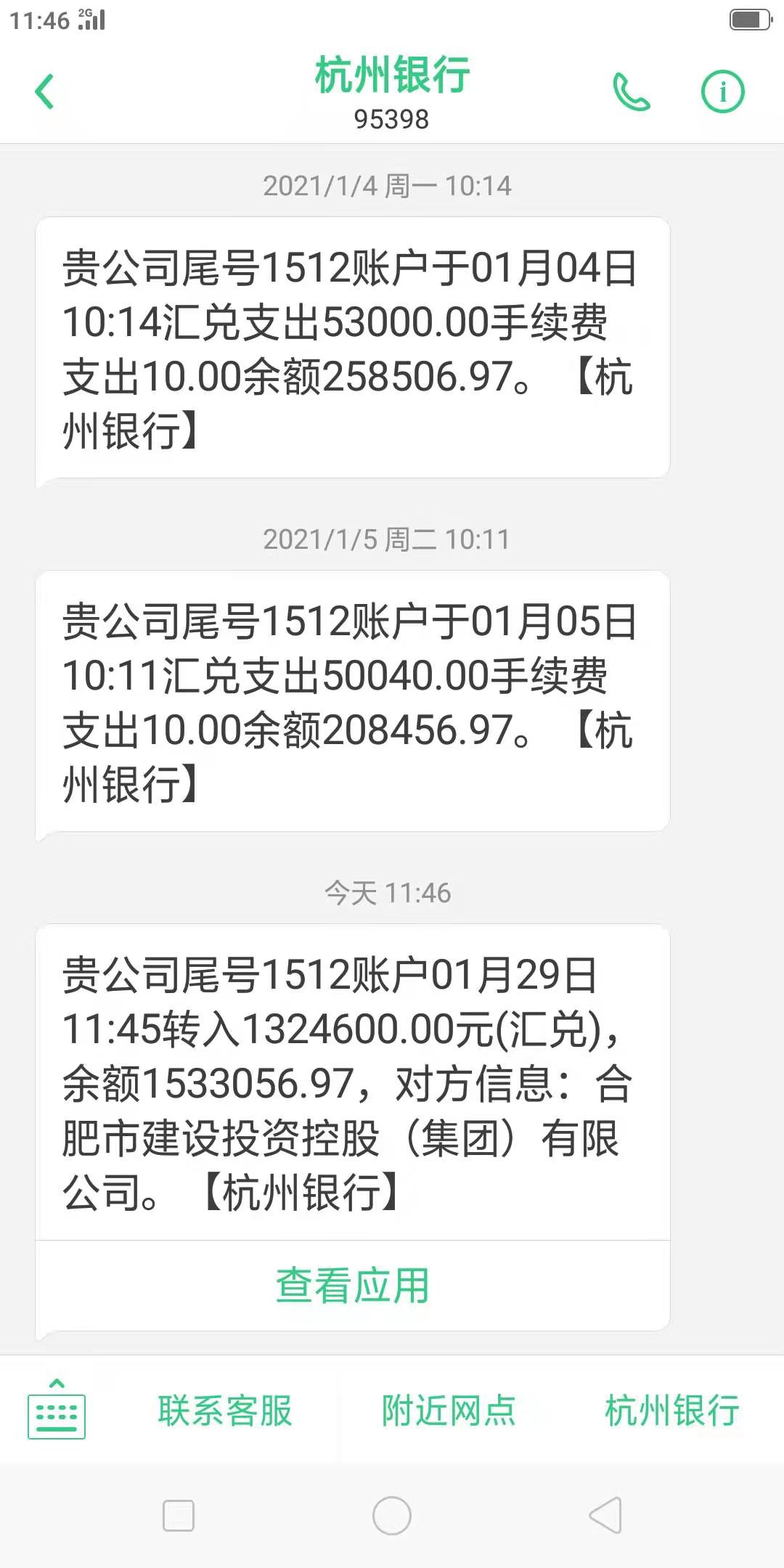The width and height of the screenshot is (784, 1568).
Task: Switch to the keyboard input
Action: point(57,1410)
